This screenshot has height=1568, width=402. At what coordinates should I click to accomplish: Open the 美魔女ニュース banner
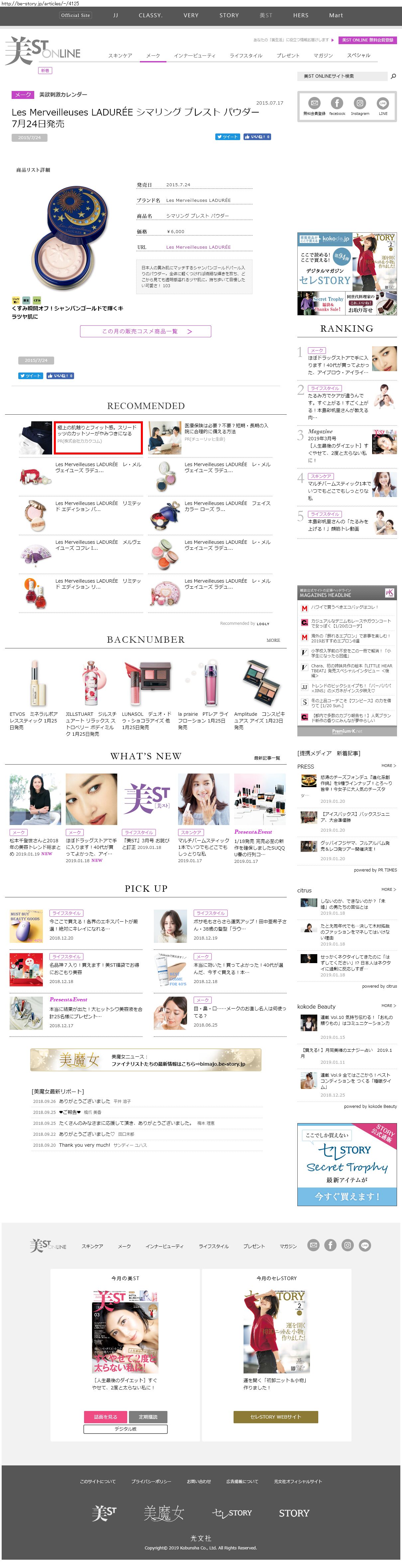coord(146,1060)
